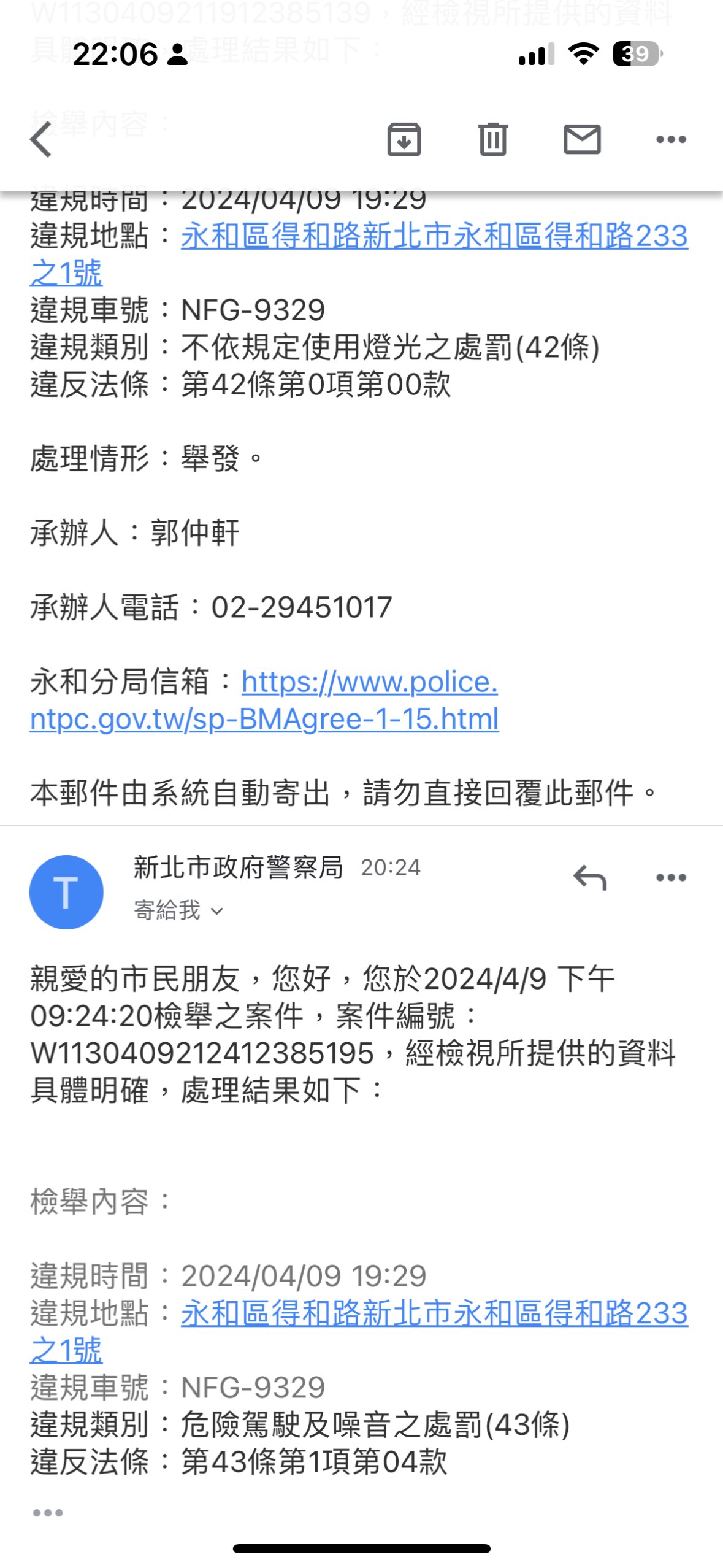Viewport: 723px width, 1568px height.
Task: Open sender avatar T of 新北市政府警察局
Action: coord(66,892)
